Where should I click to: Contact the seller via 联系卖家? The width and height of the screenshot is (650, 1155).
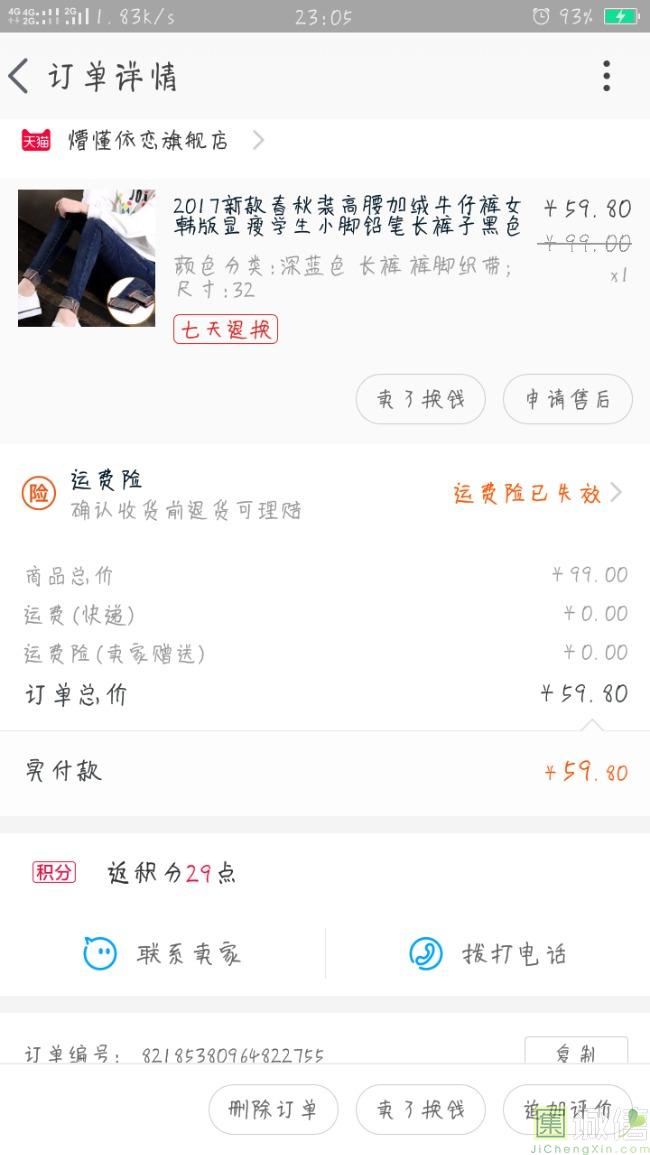162,953
